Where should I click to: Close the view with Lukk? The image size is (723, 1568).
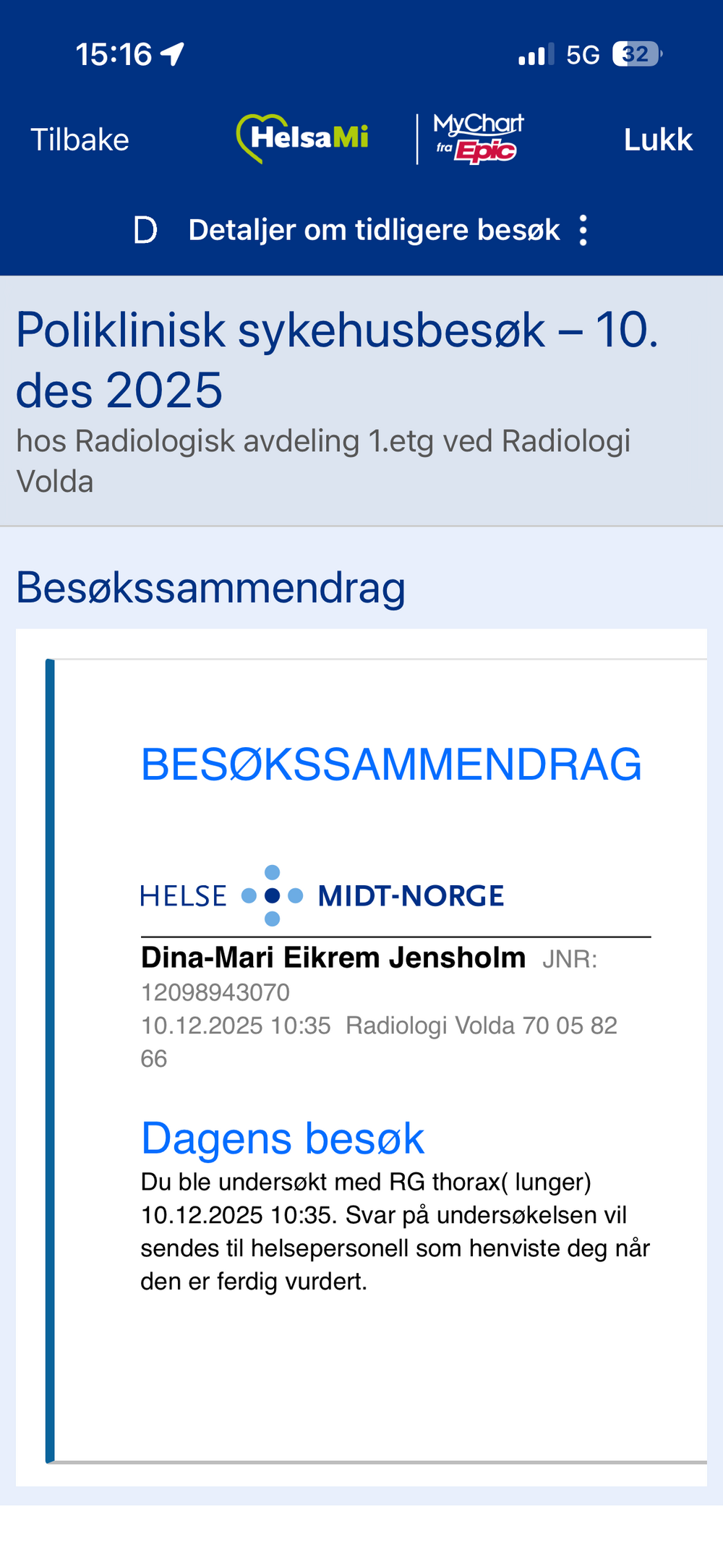click(658, 140)
